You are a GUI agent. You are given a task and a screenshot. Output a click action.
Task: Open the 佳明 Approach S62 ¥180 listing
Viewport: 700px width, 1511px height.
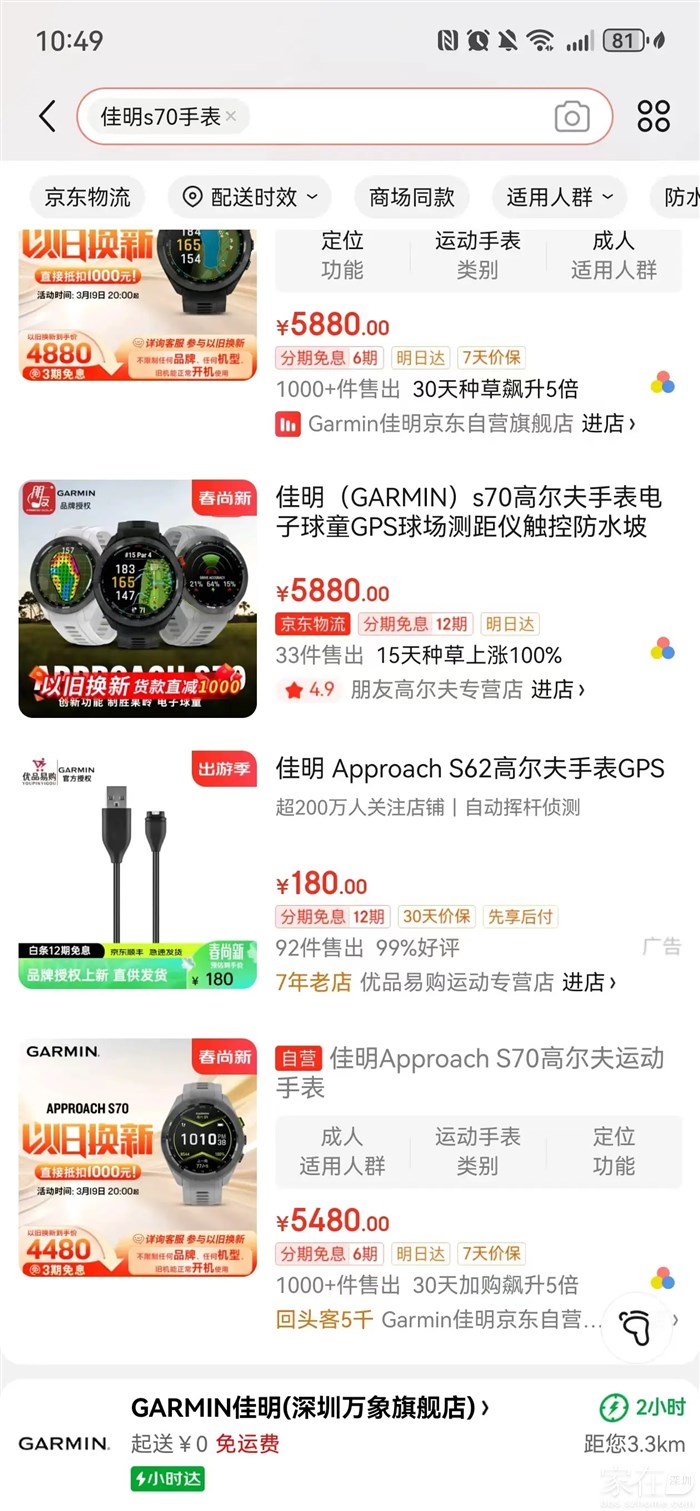pos(470,768)
